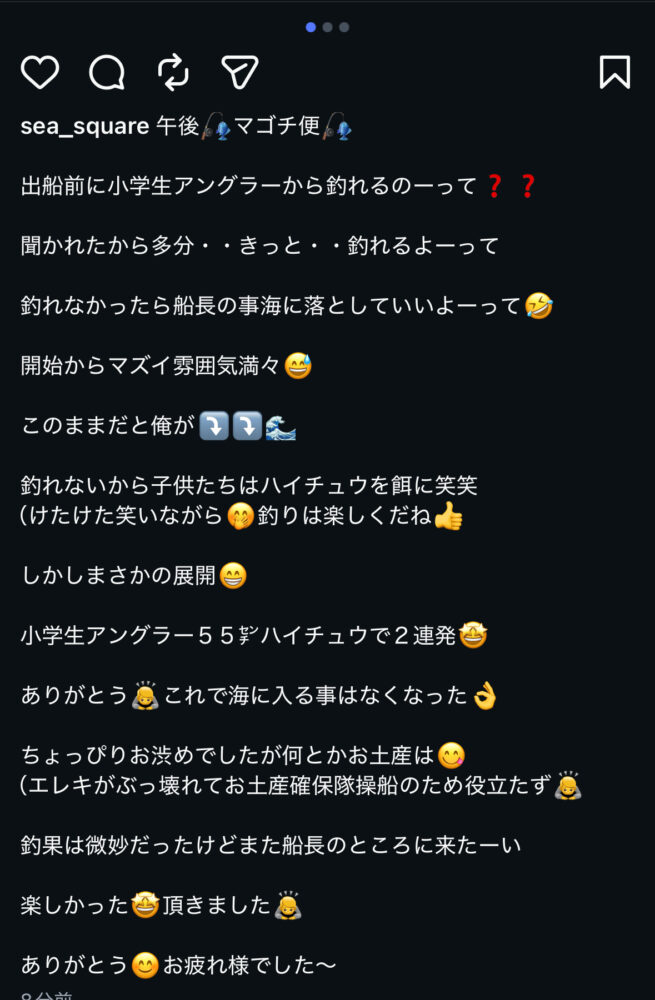Like the sea_square post
Screen dimensions: 655x1000
pos(40,72)
